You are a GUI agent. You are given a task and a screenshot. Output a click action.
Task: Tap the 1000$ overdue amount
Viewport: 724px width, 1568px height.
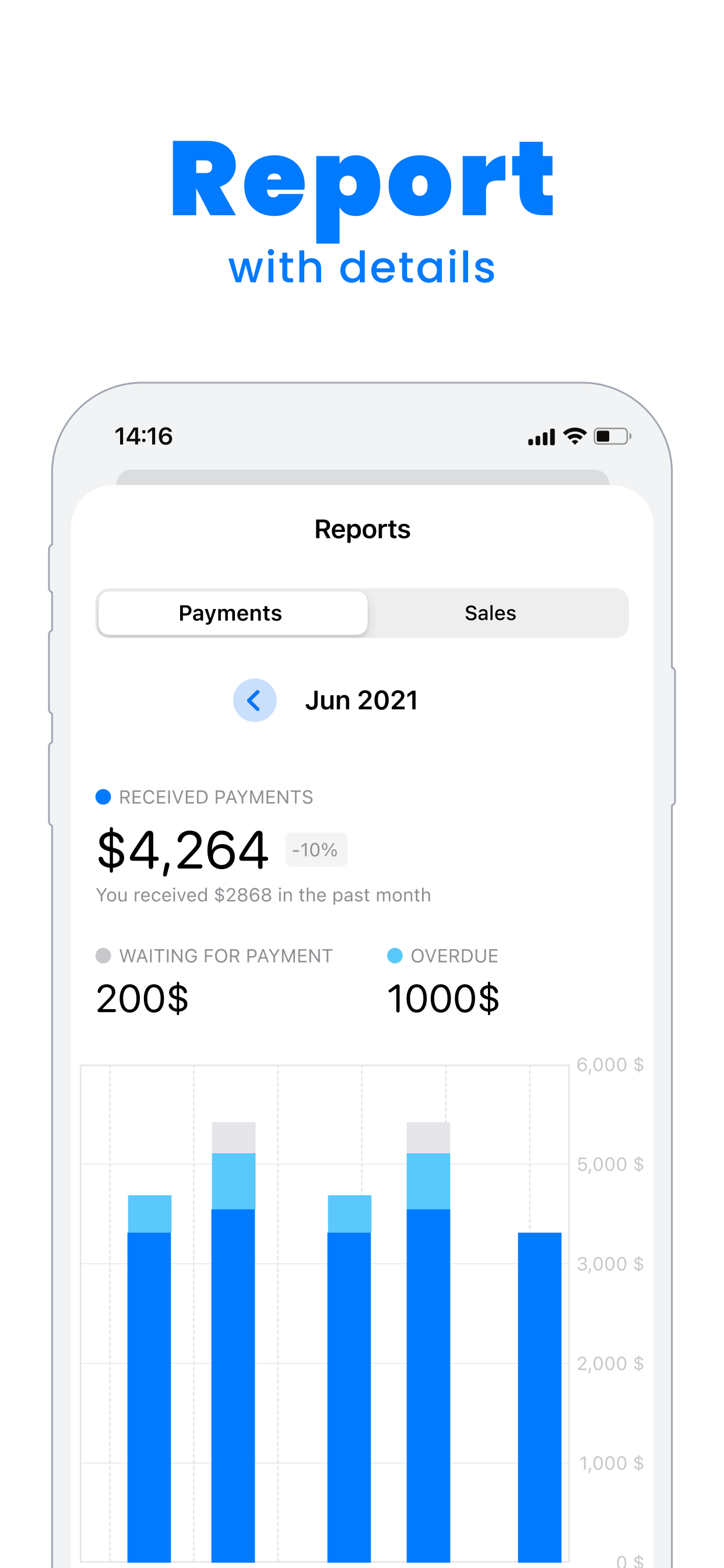444,997
